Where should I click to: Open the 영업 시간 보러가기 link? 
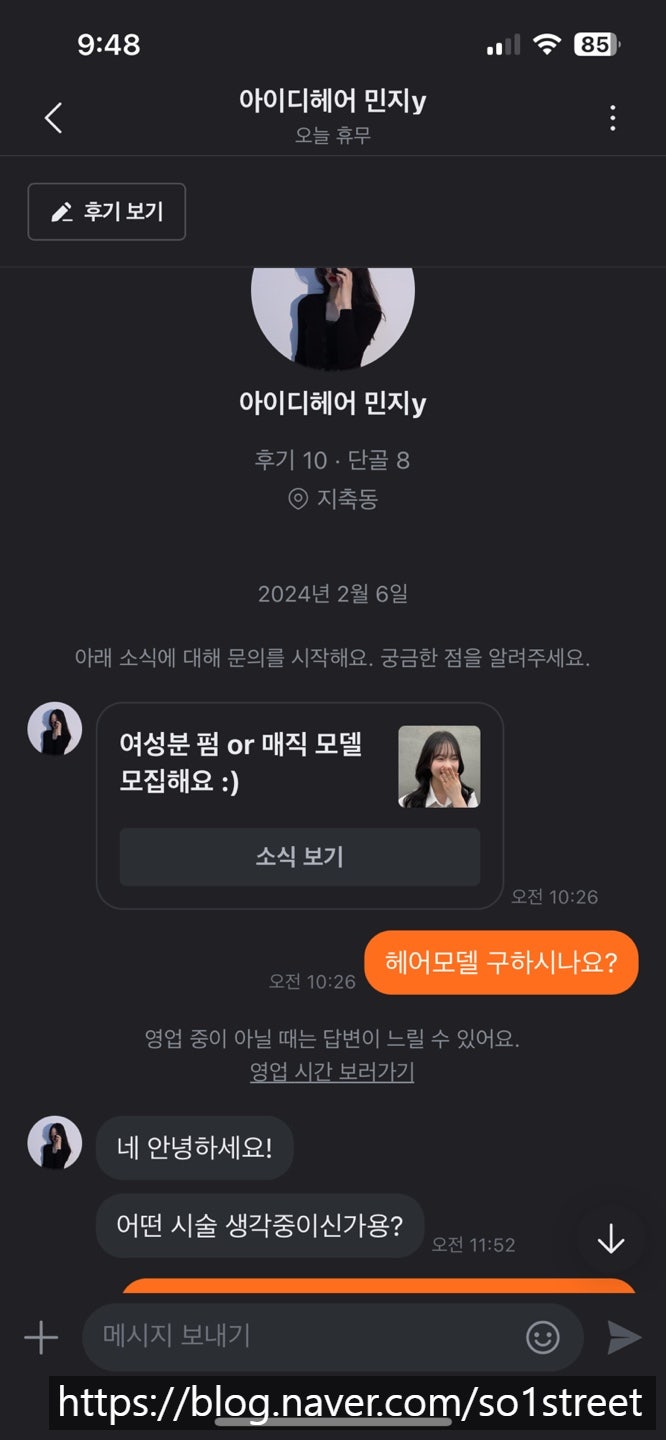click(x=332, y=1072)
